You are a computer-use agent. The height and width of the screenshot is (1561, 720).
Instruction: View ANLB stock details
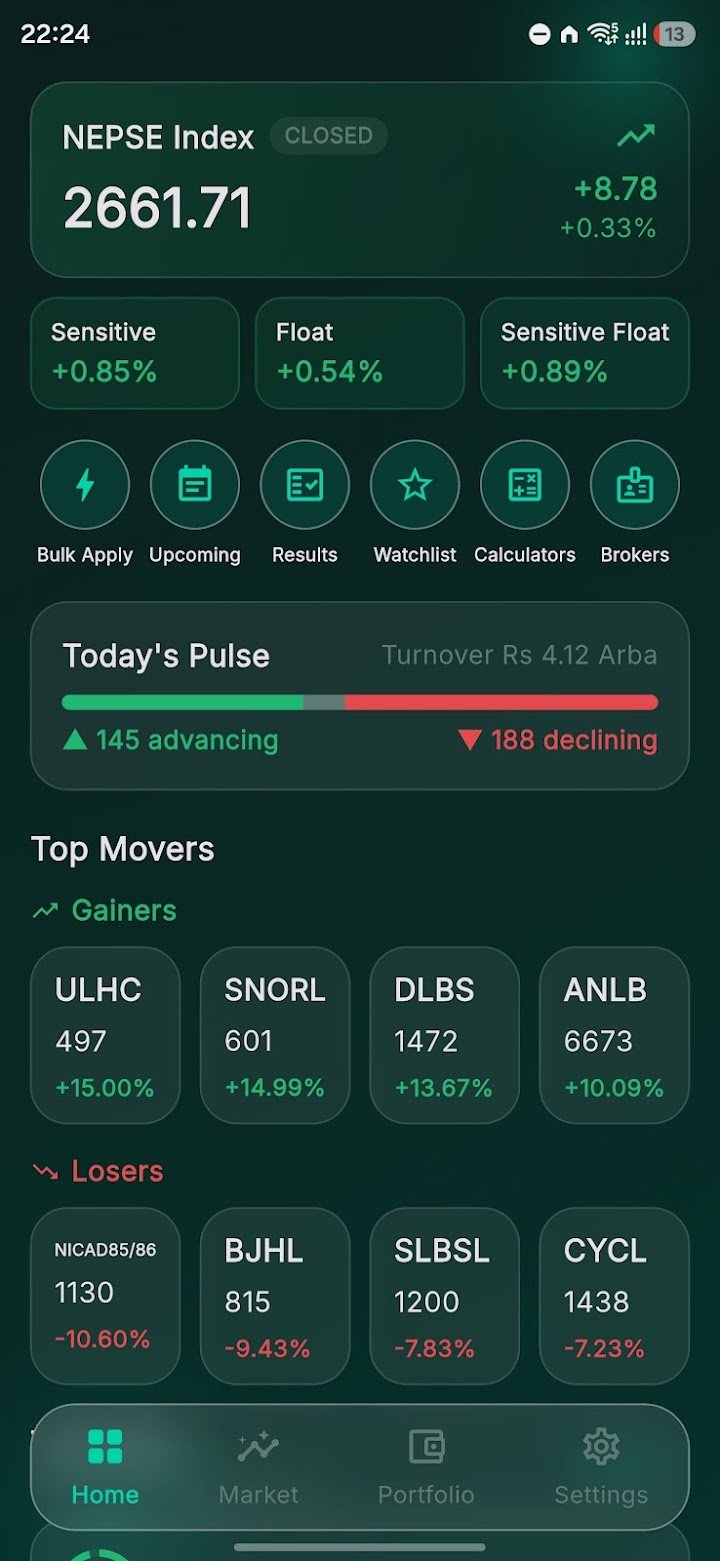(x=614, y=1035)
